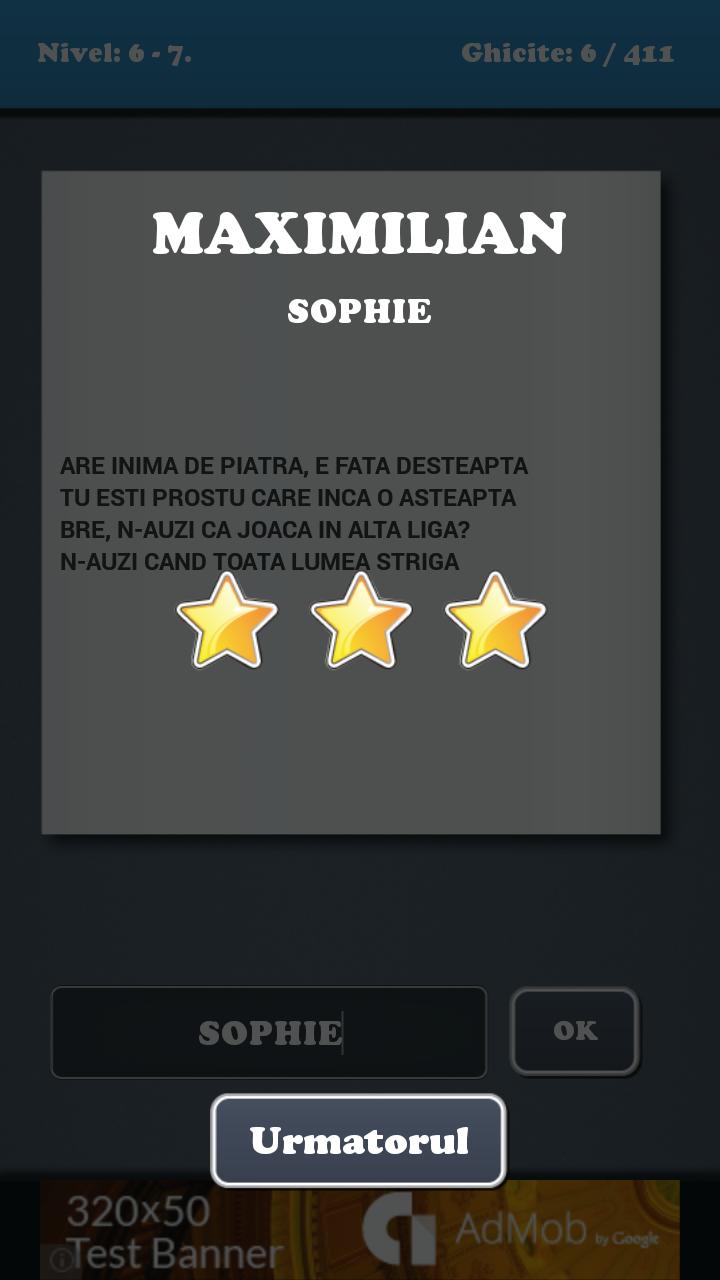Click the riddle text starting with 'ARE INIMA'
This screenshot has height=1280, width=720.
294,466
